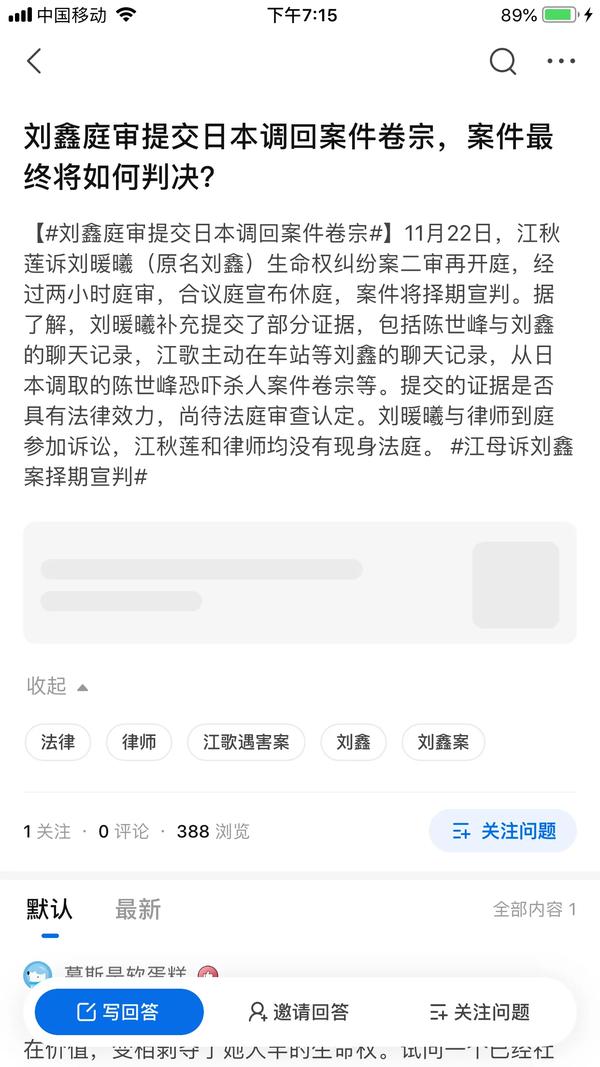Go back using the top-left arrow

(34, 61)
